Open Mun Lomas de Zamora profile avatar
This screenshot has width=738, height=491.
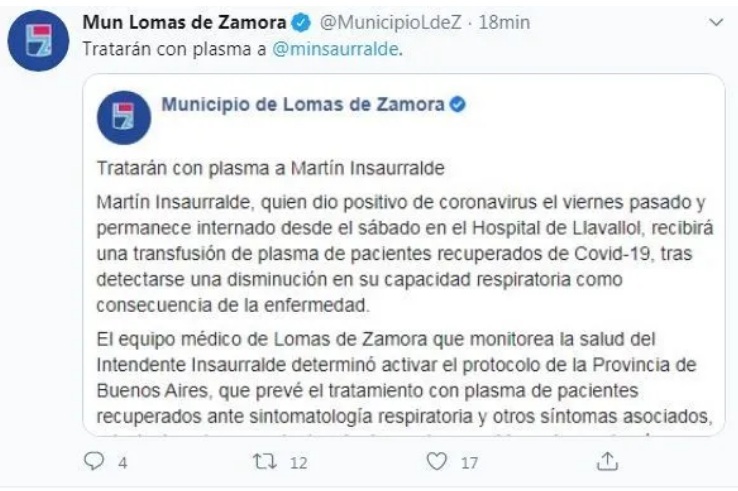click(38, 44)
